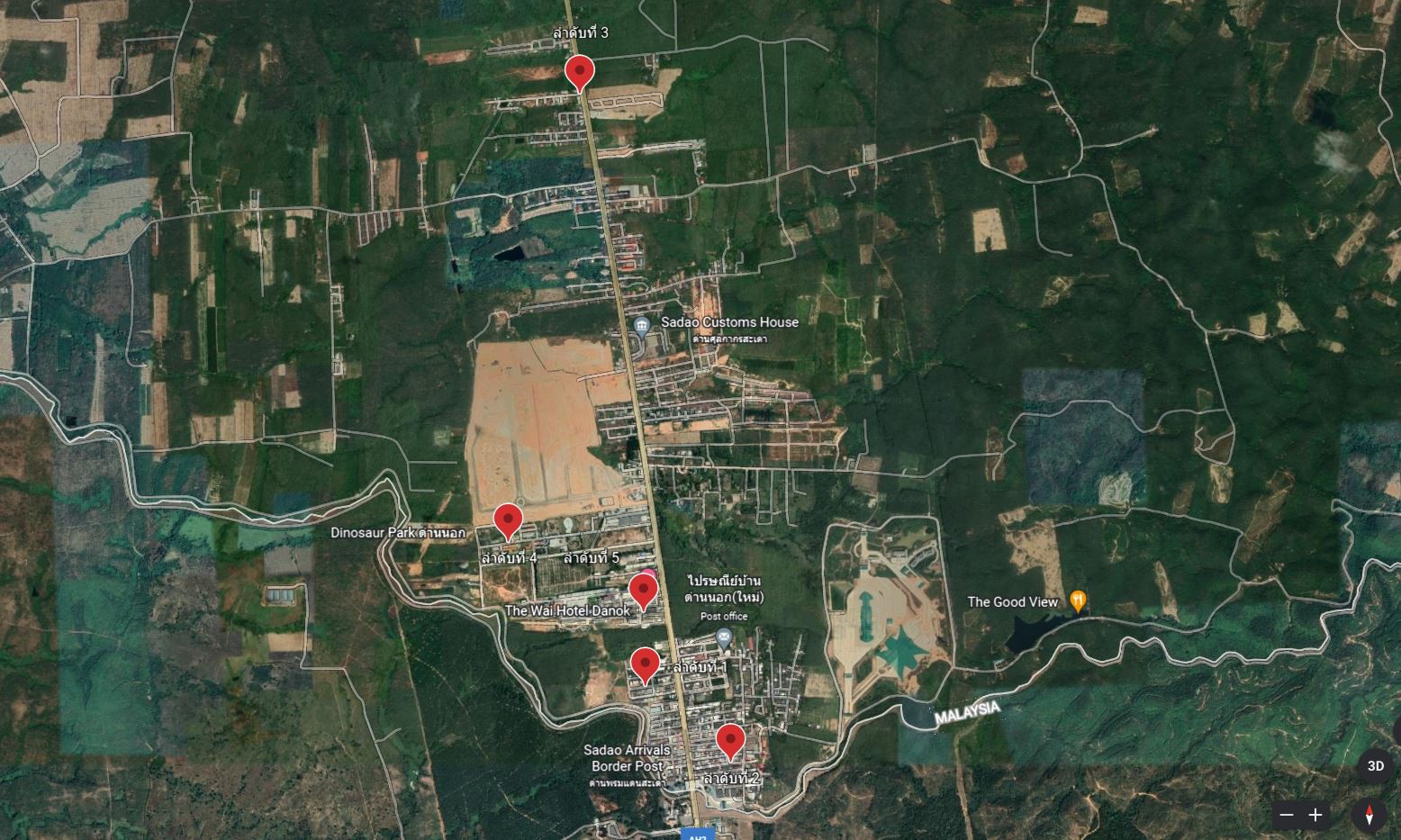Open the ลำดับที่ 4 placemark pin
Viewport: 1401px width, 840px height.
tap(508, 519)
